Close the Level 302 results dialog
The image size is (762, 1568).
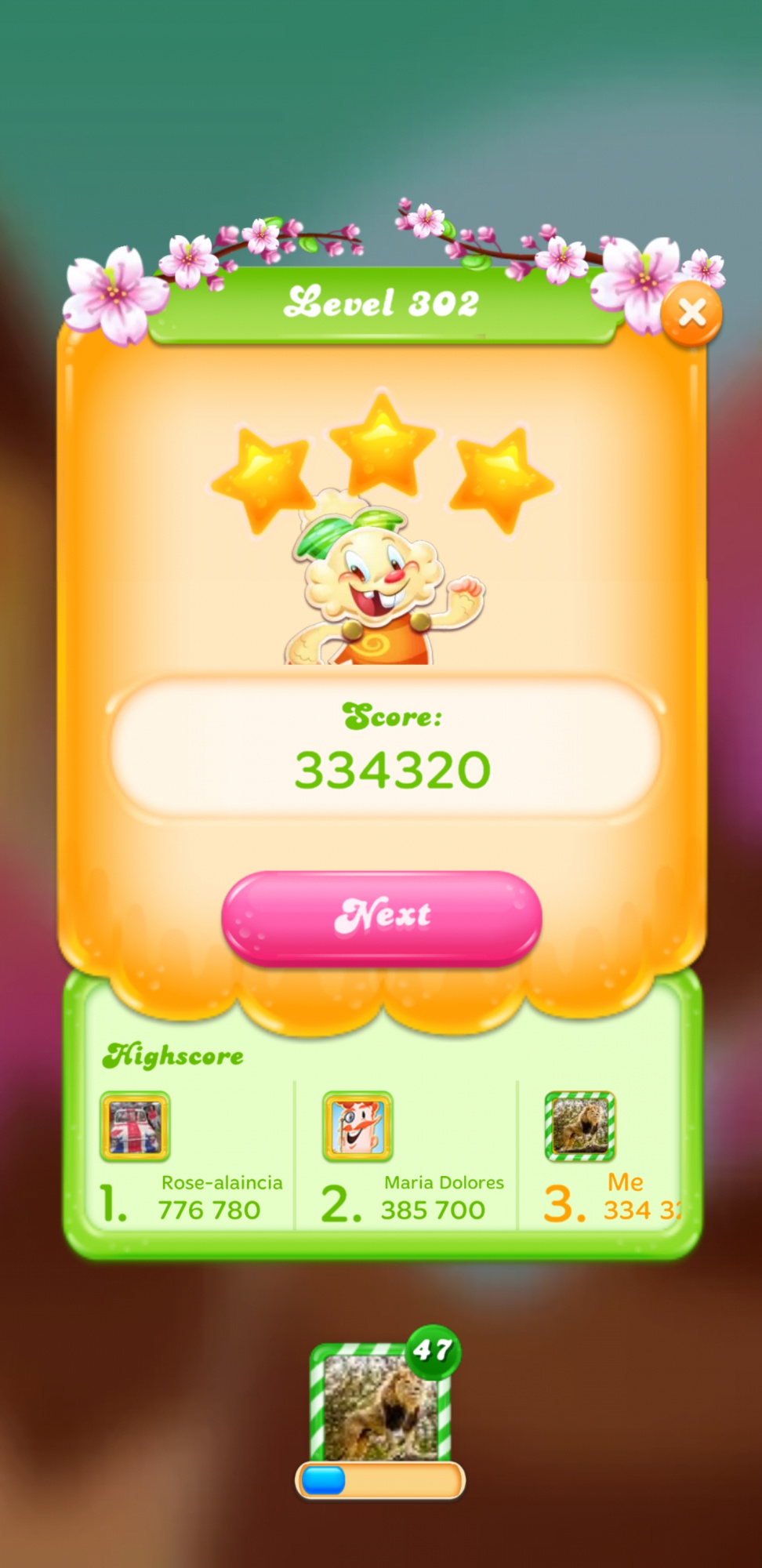[x=691, y=314]
